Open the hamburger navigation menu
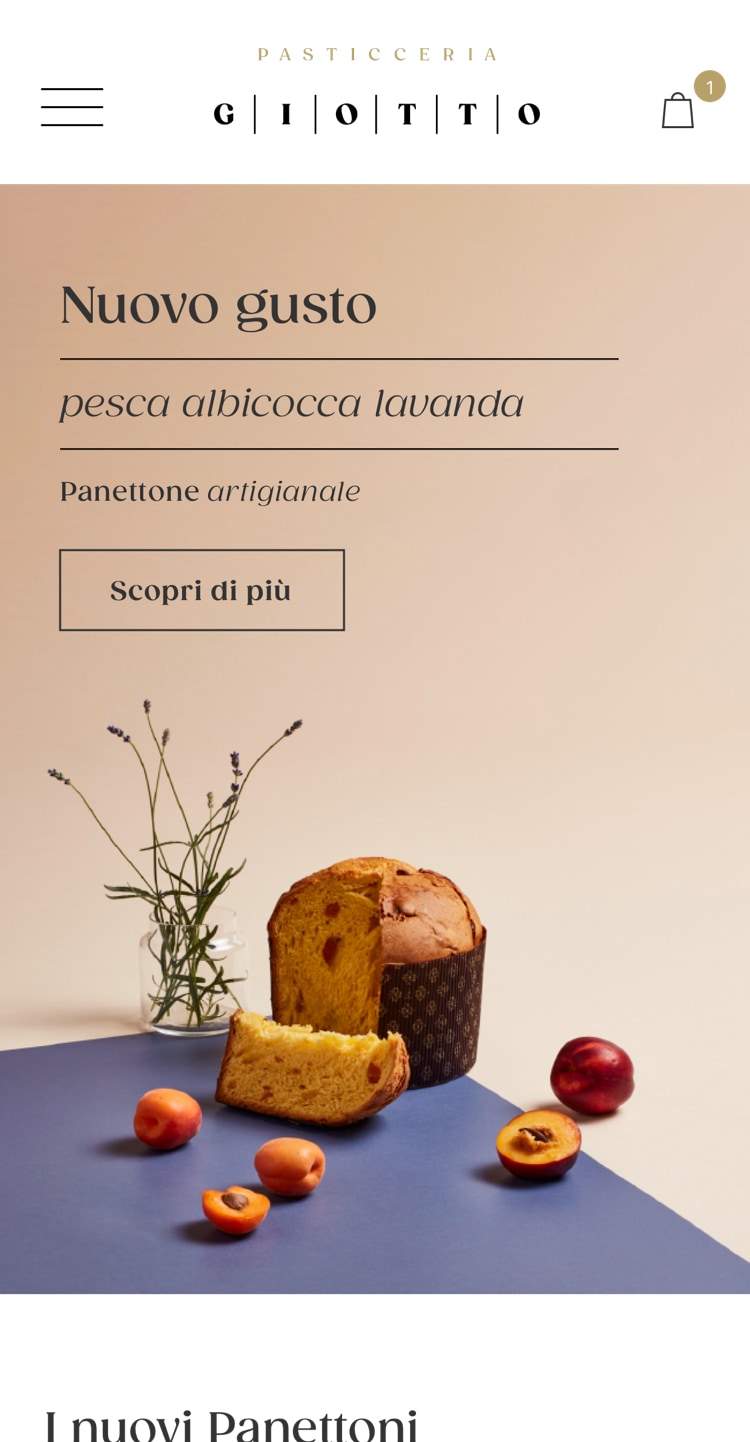The height and width of the screenshot is (1442, 750). [x=72, y=107]
